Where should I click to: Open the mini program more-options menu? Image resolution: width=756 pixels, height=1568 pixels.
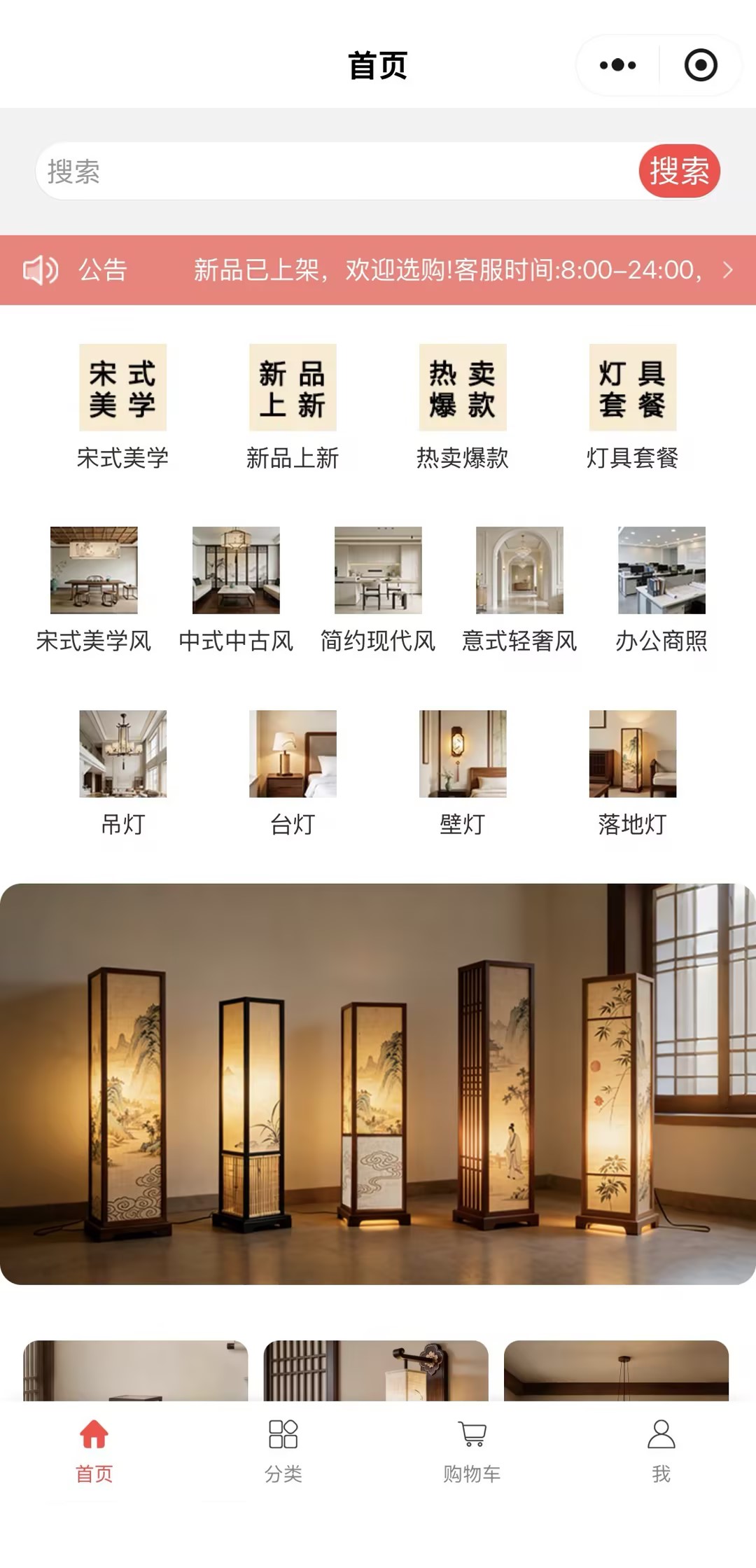pyautogui.click(x=617, y=65)
